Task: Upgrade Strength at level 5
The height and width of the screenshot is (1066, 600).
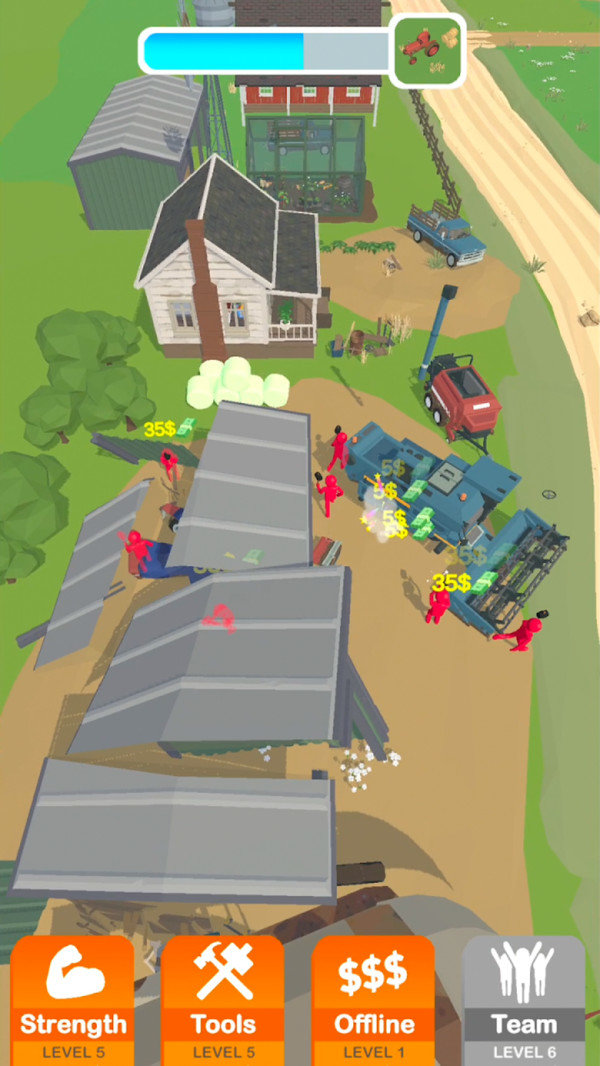Action: (x=73, y=998)
